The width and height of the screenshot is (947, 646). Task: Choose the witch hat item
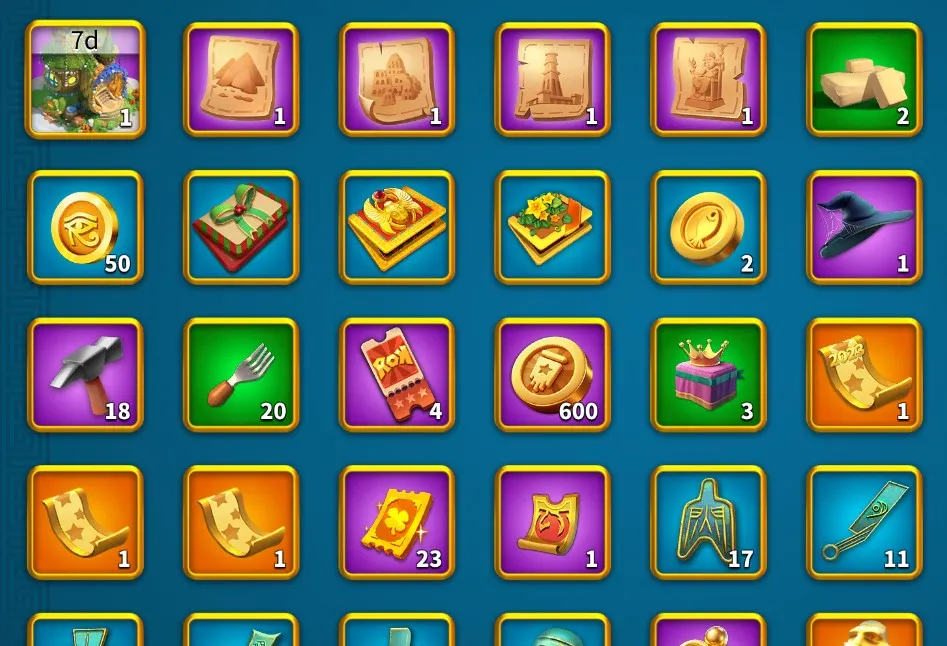pos(865,227)
